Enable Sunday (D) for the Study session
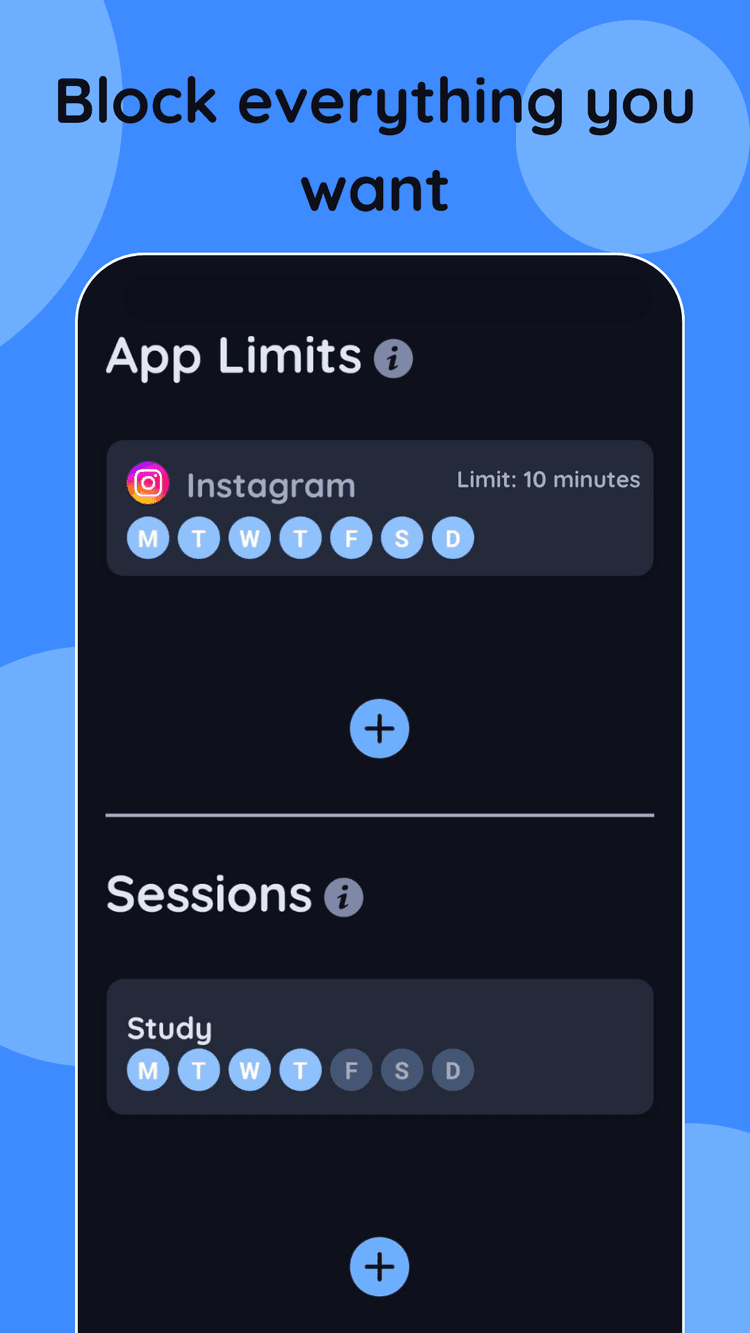This screenshot has height=1333, width=750. pos(452,1070)
